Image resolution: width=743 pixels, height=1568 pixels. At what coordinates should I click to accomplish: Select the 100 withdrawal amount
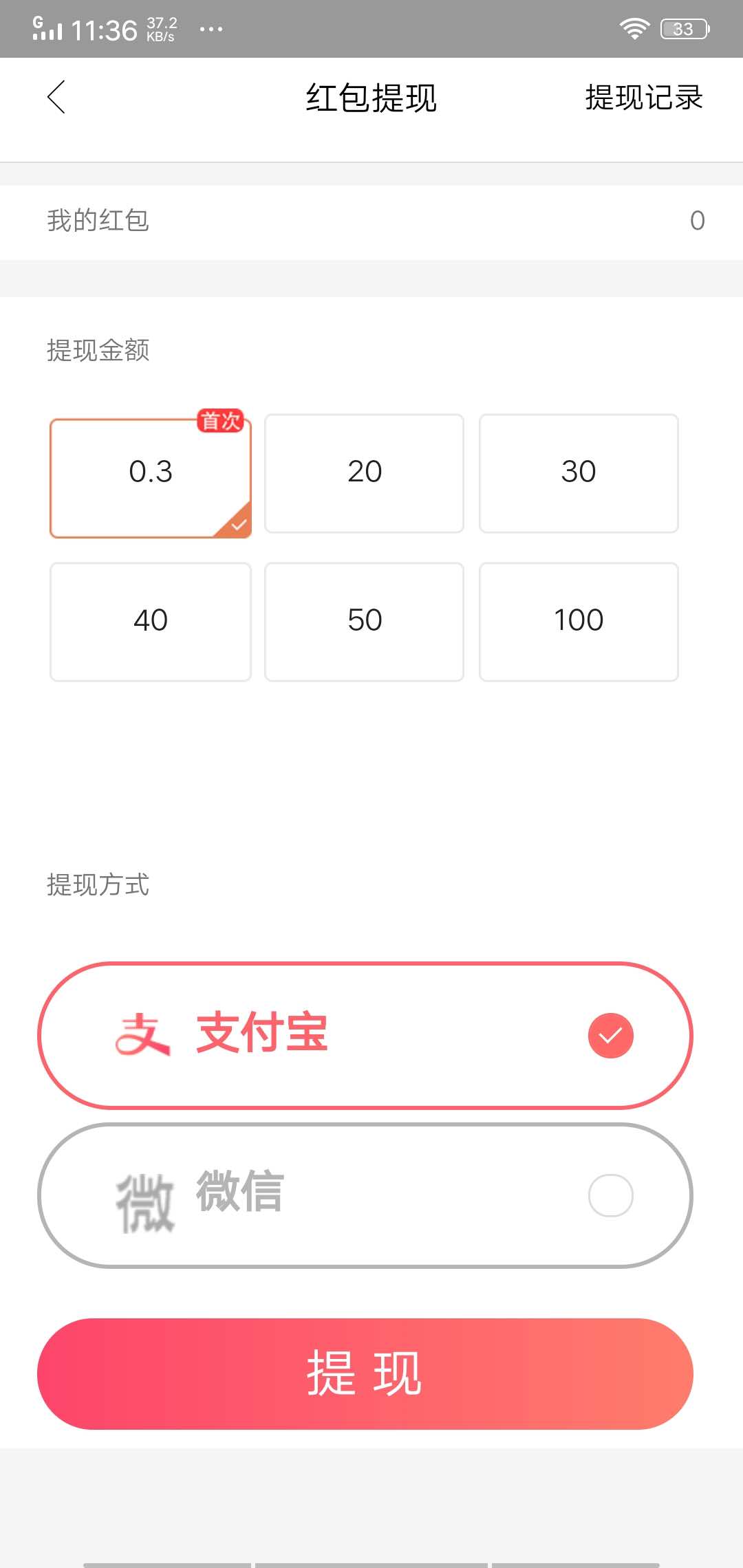tap(579, 620)
